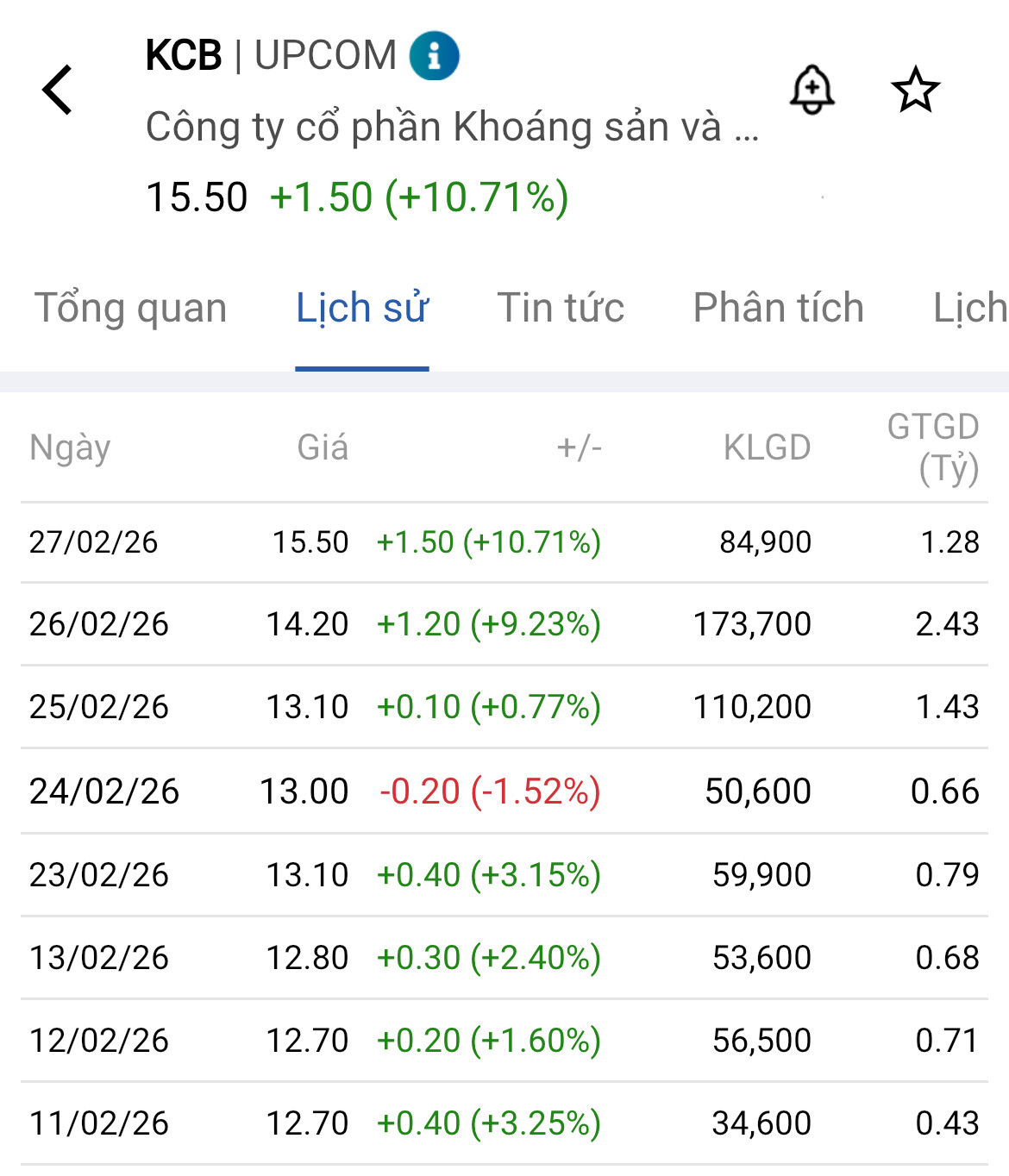Open the partially visible Lịch tab
The height and width of the screenshot is (1176, 1009).
point(970,309)
